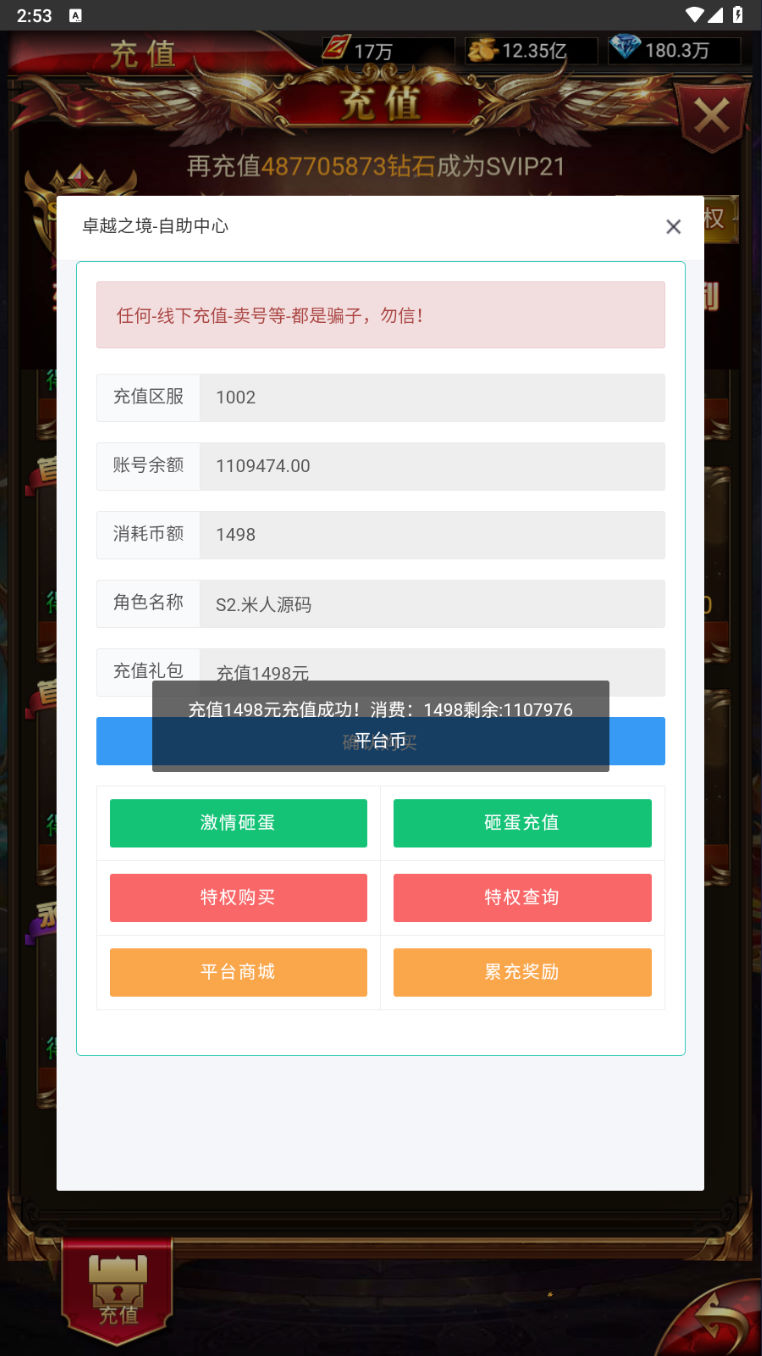View 累充奖励
Image resolution: width=762 pixels, height=1356 pixels.
click(x=522, y=972)
